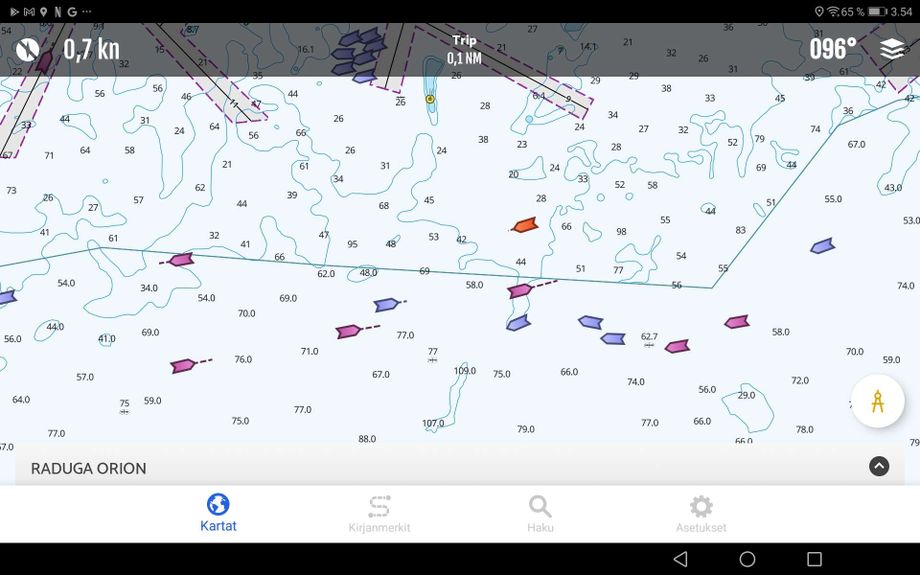Select the orange vessel marker on the map
This screenshot has height=575, width=920.
525,226
